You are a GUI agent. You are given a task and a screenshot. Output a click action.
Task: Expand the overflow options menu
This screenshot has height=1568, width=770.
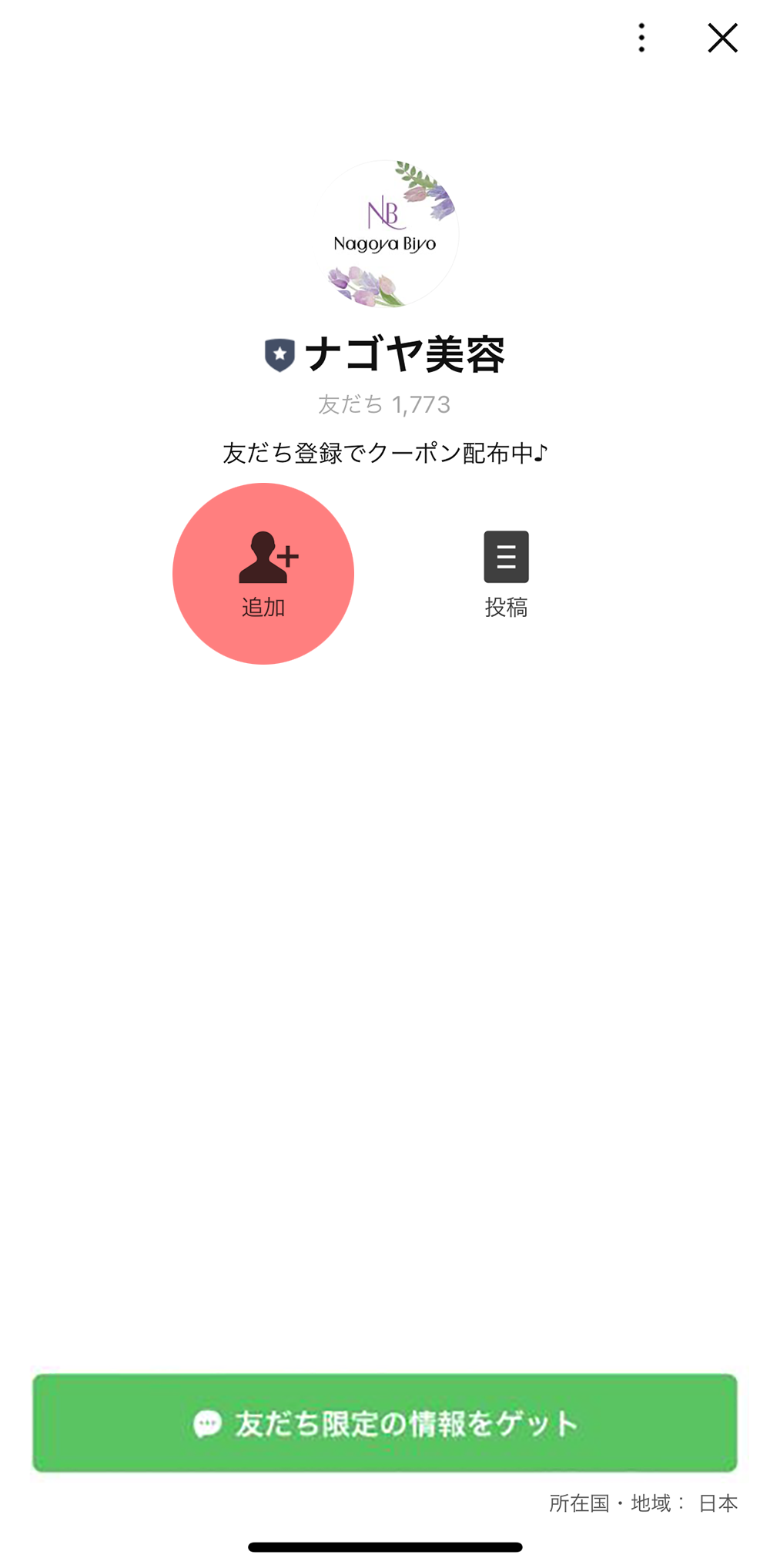tap(640, 38)
